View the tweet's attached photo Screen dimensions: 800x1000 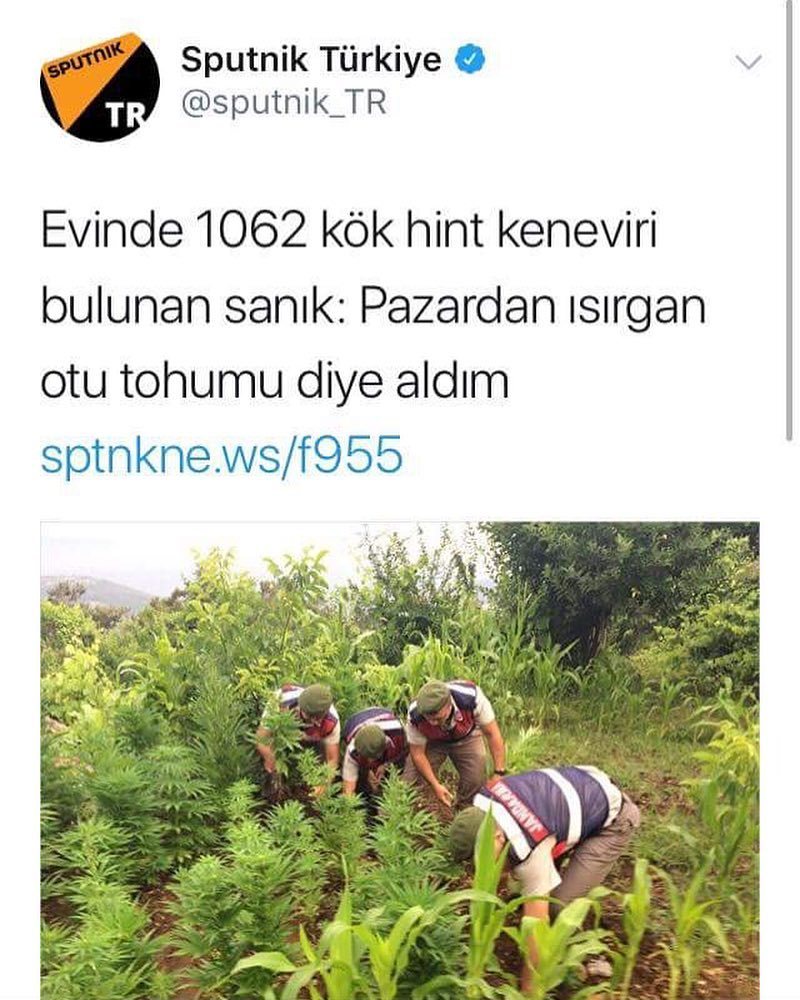tap(400, 760)
